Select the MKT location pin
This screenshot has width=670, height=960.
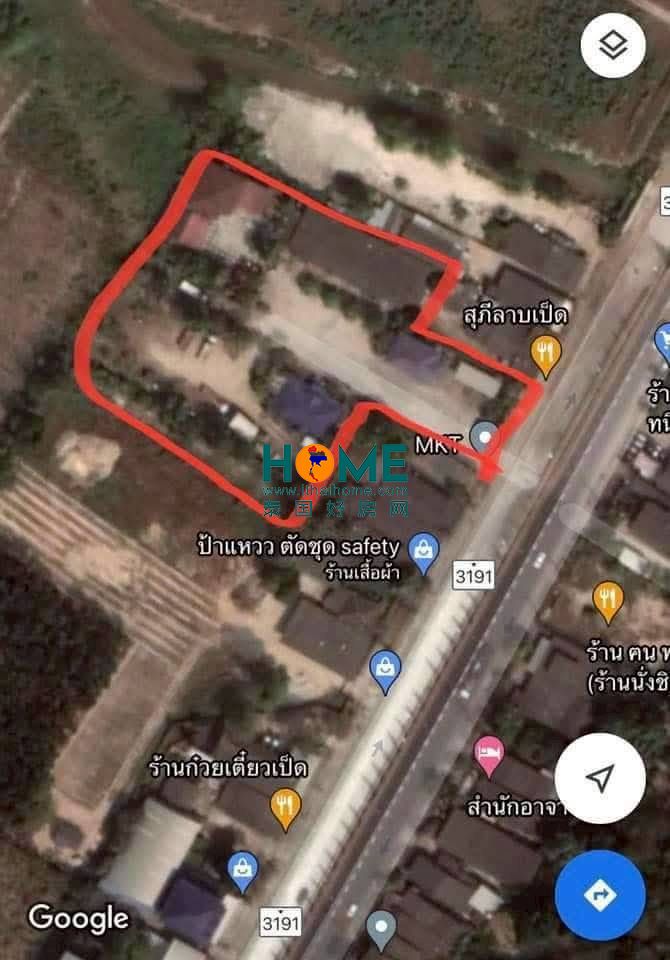click(485, 436)
